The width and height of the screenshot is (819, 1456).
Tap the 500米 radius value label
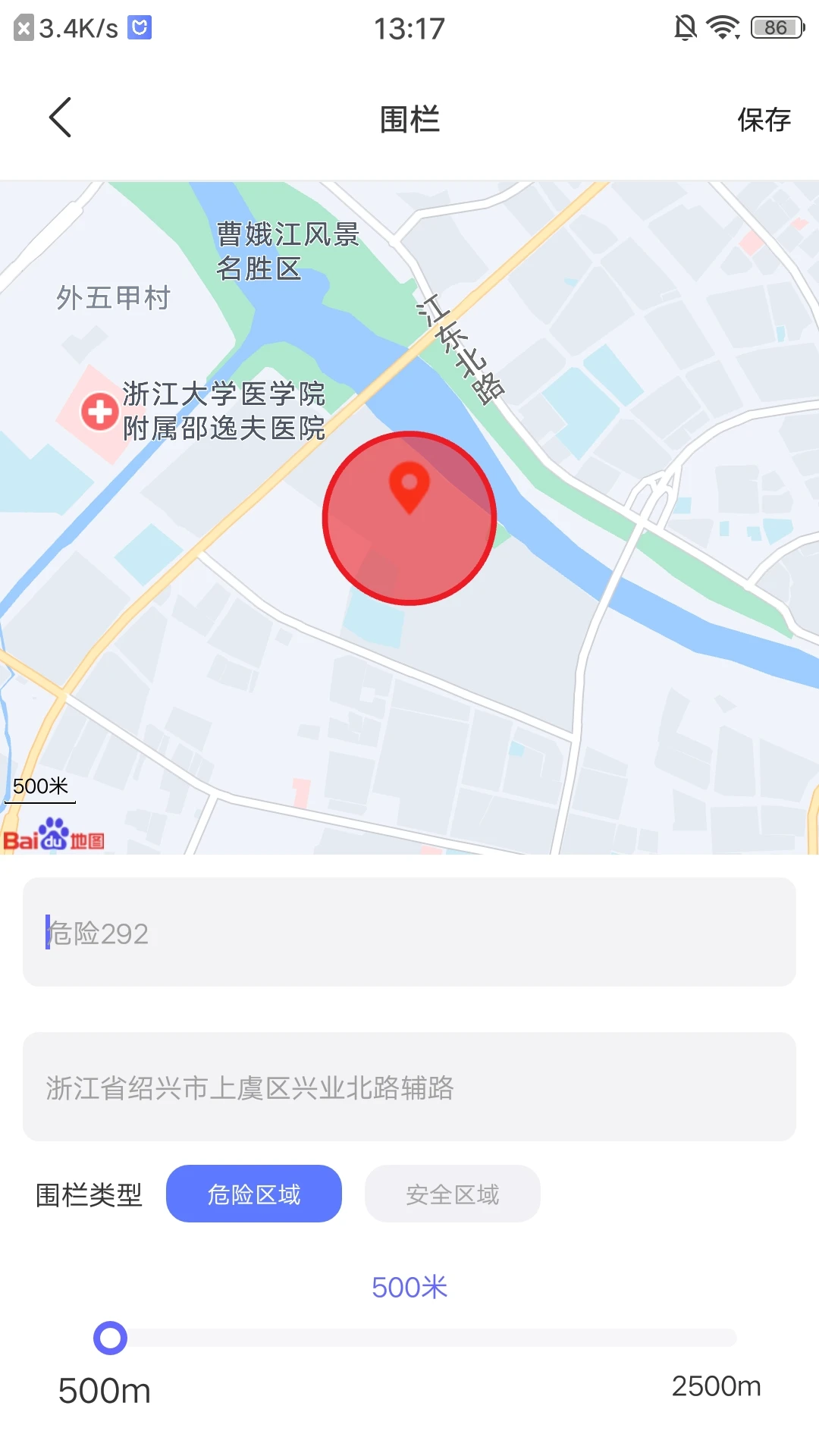pyautogui.click(x=409, y=1286)
